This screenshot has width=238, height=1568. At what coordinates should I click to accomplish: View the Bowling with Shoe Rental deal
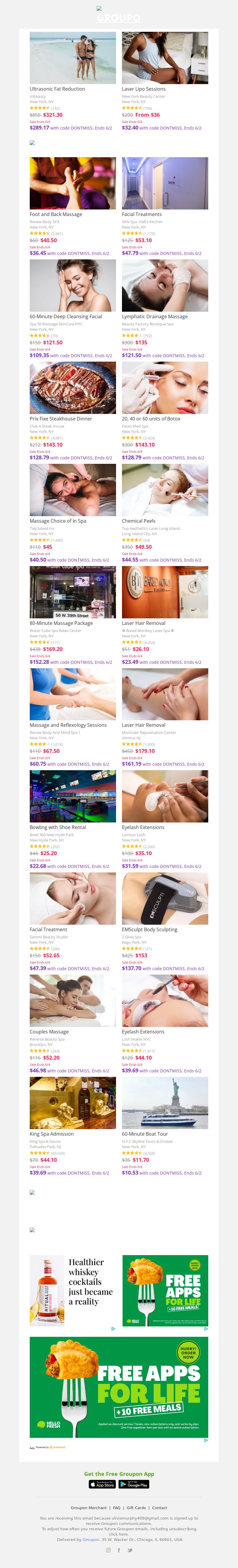point(72,796)
